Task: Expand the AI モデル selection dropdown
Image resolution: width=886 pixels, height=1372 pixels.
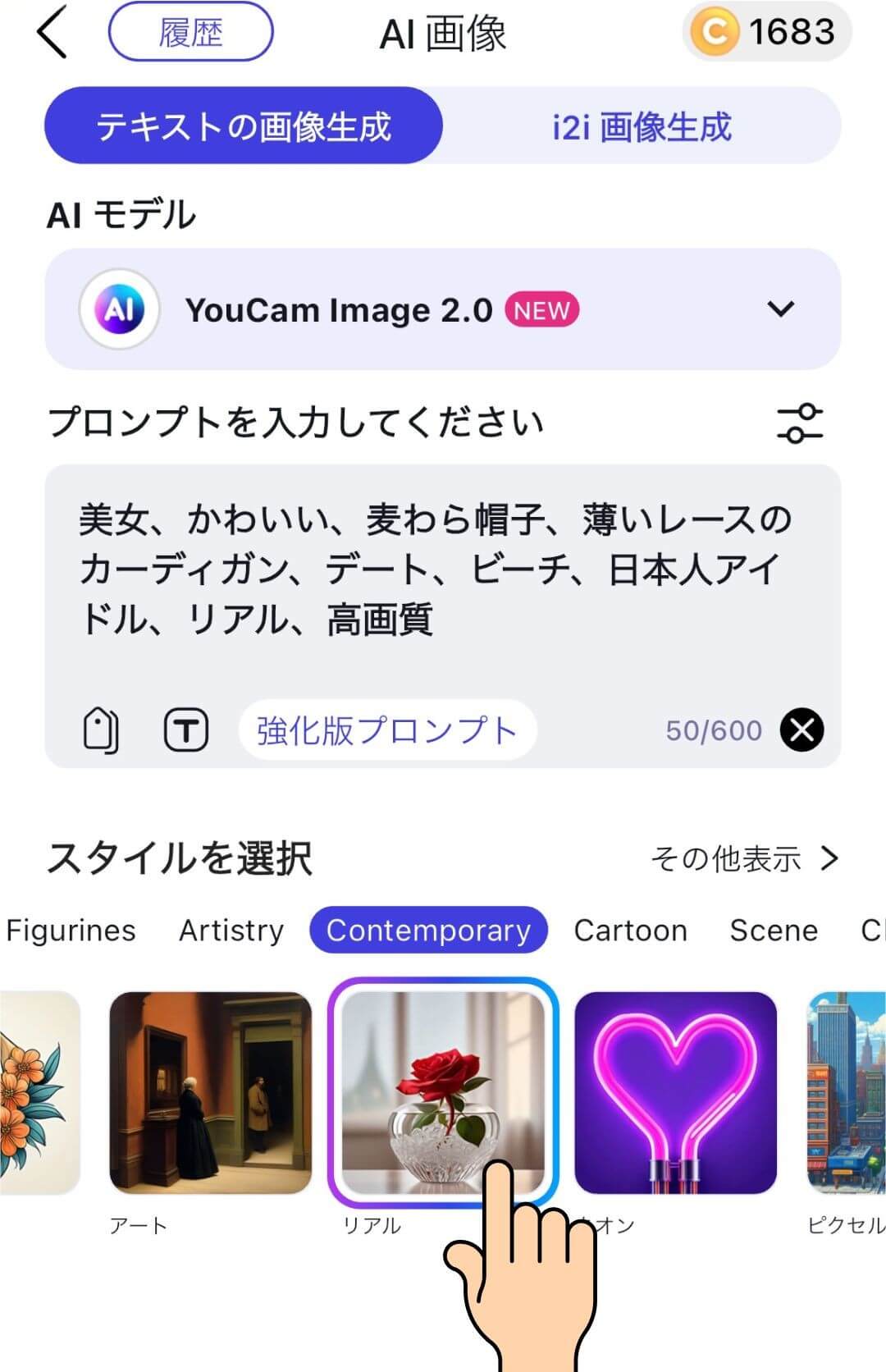Action: pos(779,309)
